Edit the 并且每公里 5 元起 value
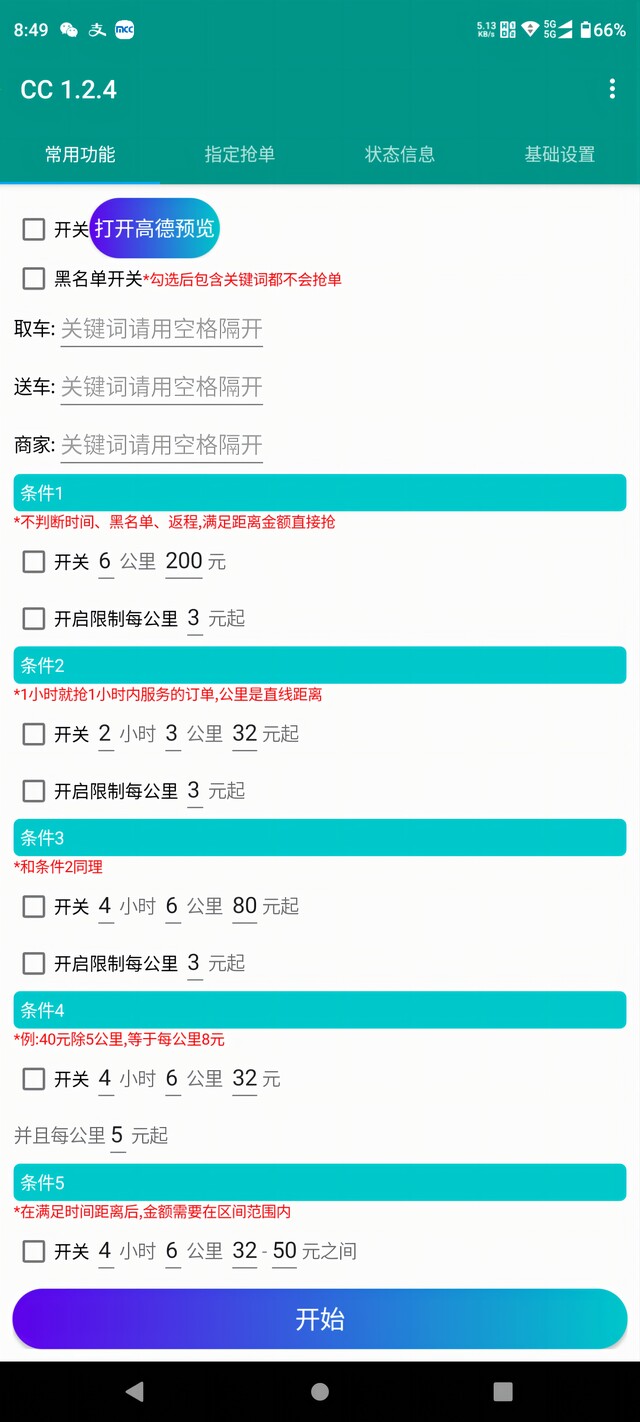The width and height of the screenshot is (640, 1422). (118, 1136)
